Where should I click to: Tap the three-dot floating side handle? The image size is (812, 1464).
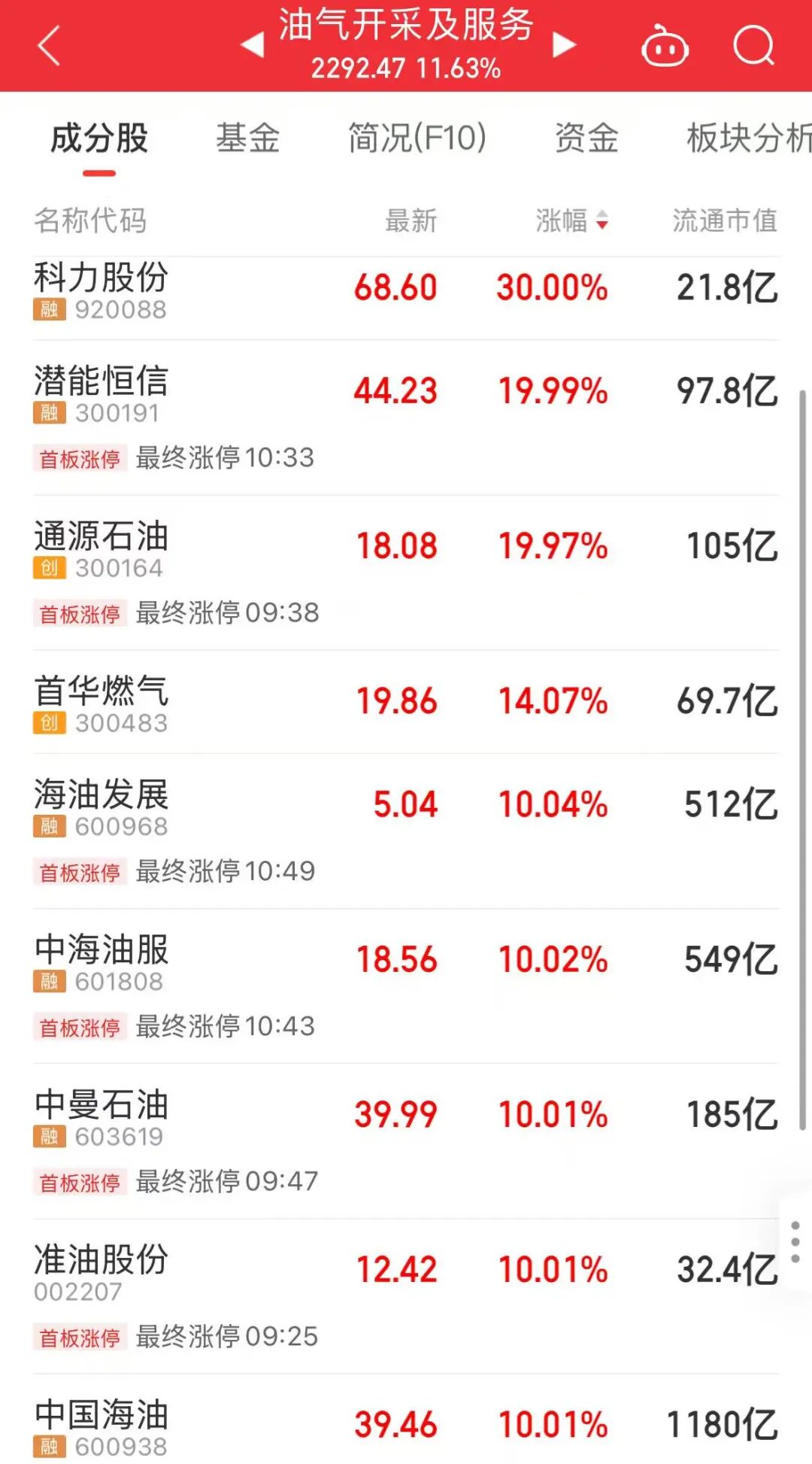795,1242
